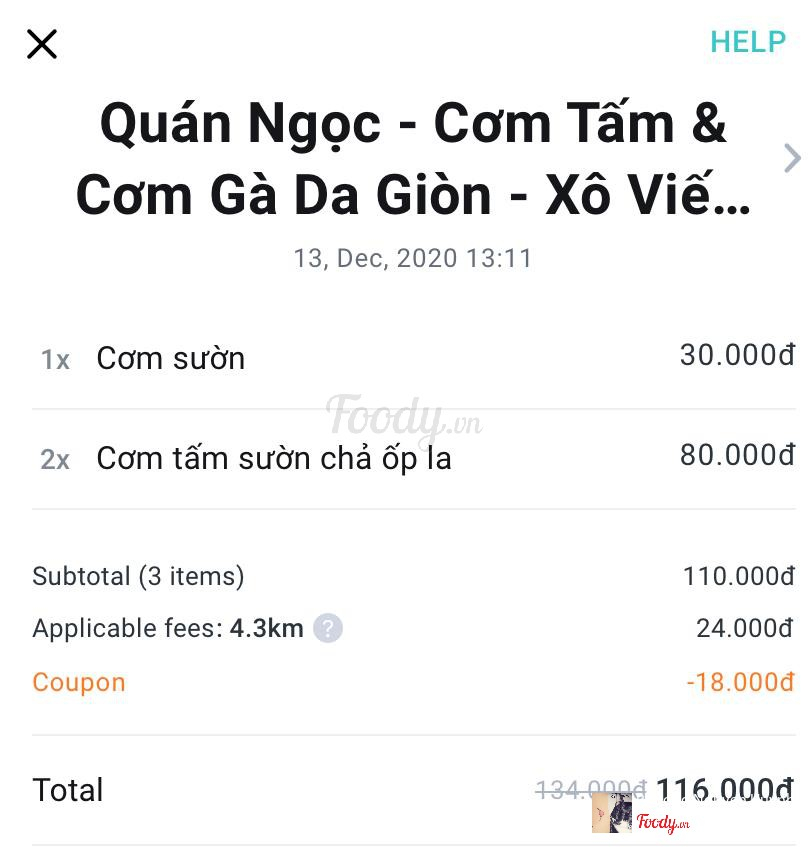Close the order receipt screen
This screenshot has width=809, height=847.
(42, 44)
